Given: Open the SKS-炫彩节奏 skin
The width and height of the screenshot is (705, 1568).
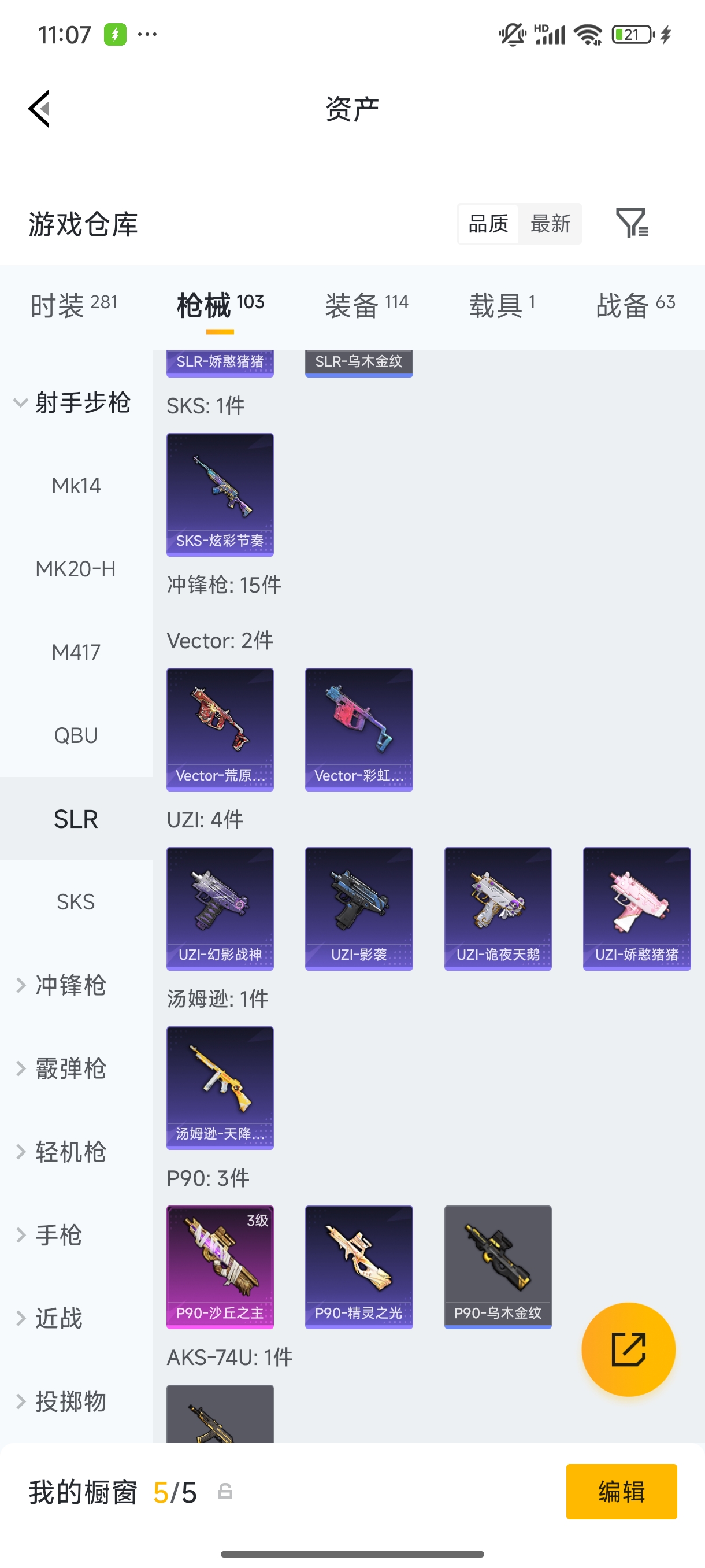Looking at the screenshot, I should pos(220,494).
